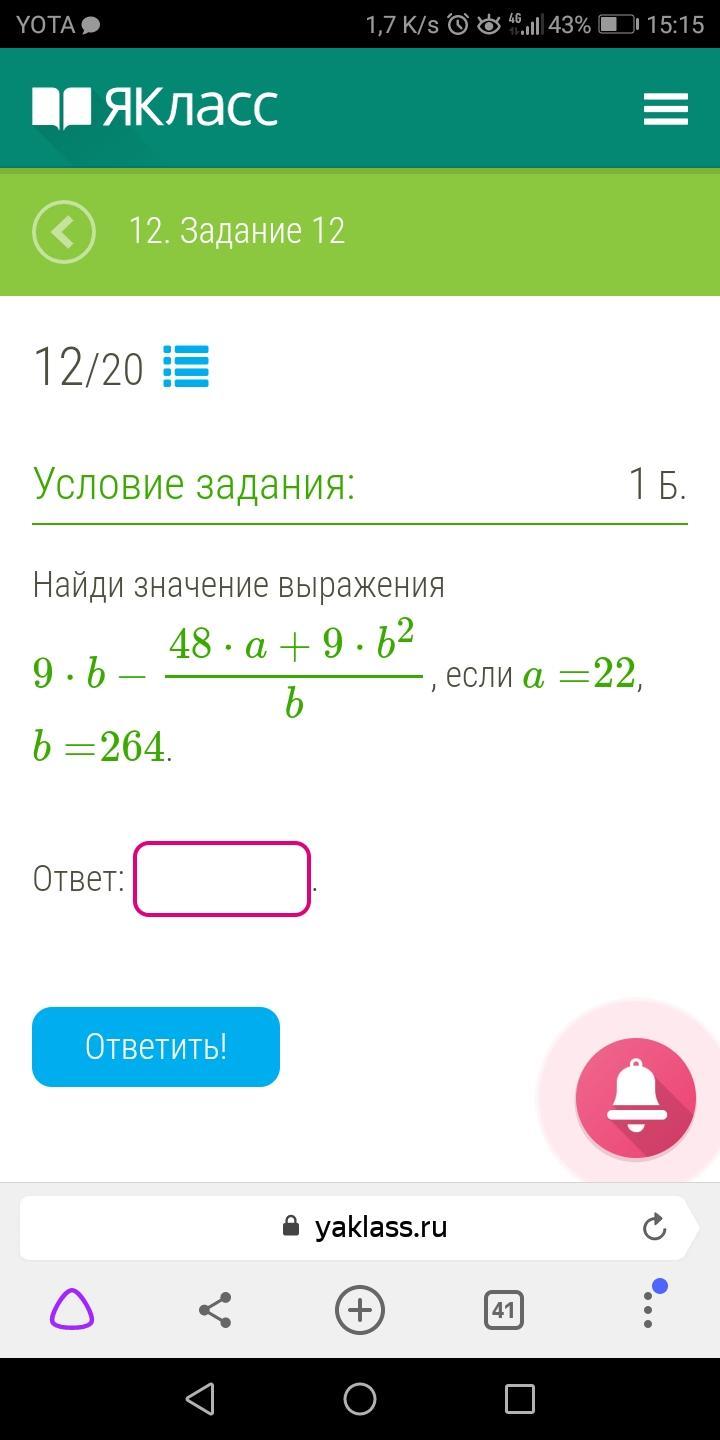Reload the page
This screenshot has width=720, height=1440.
654,1227
